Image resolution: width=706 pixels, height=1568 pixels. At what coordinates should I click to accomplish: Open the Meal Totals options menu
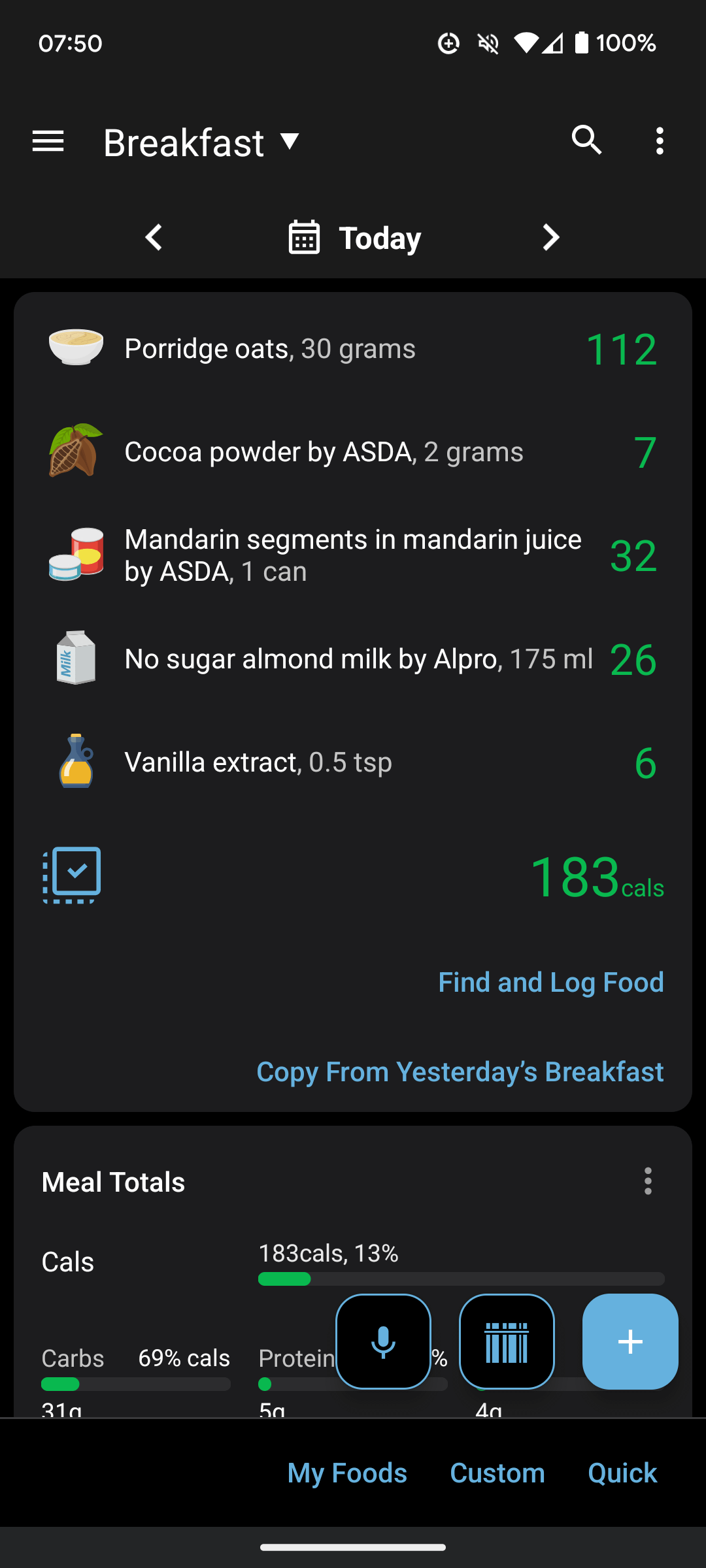[x=648, y=1181]
